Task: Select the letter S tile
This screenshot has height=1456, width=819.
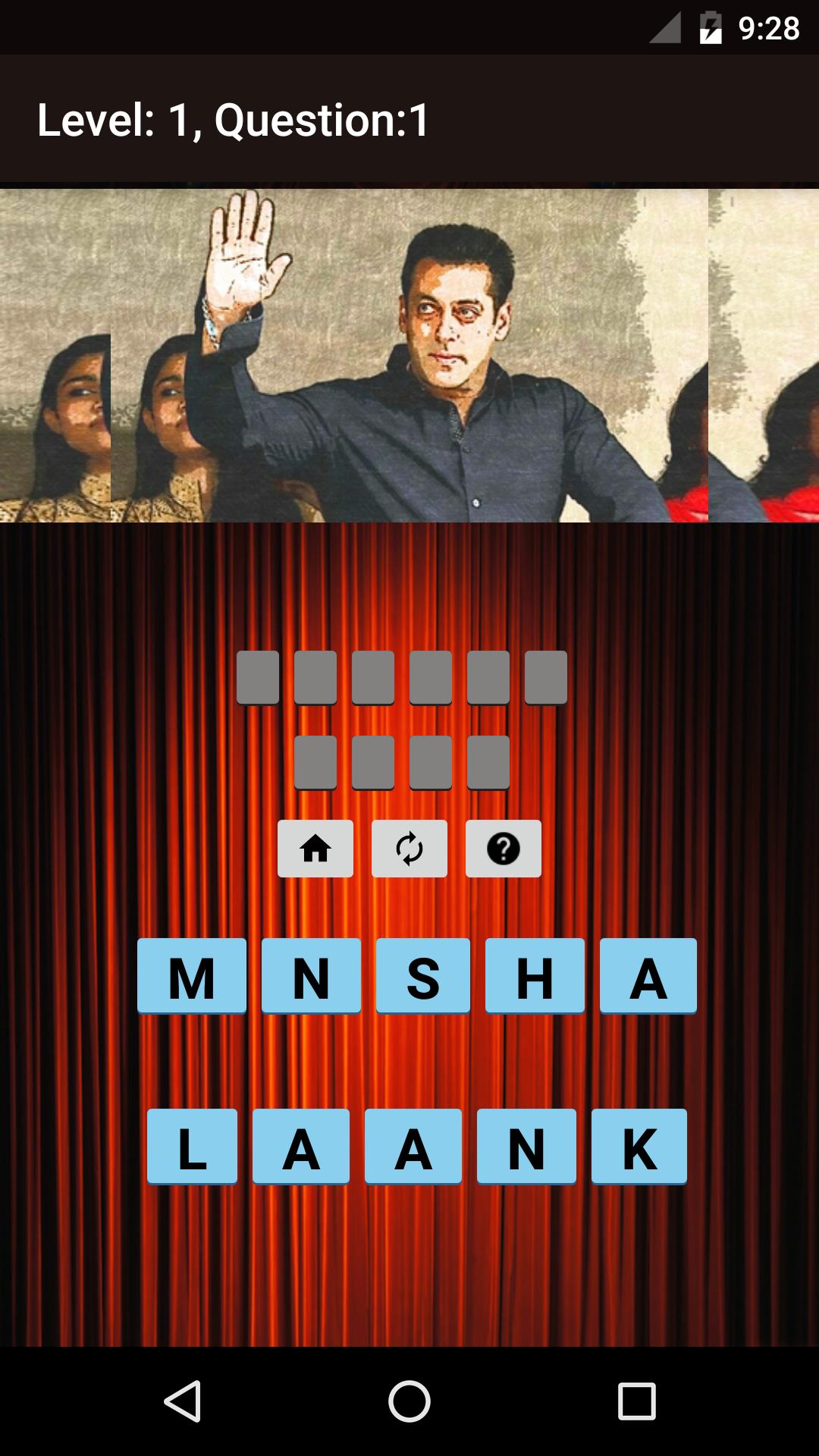Action: pos(423,976)
